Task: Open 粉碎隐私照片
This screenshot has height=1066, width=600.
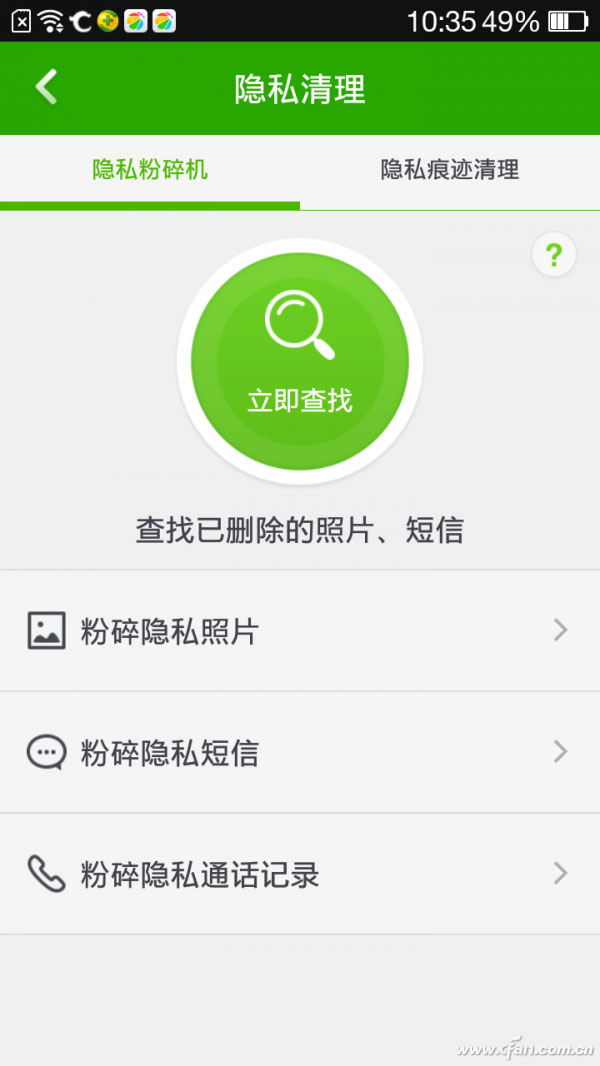Action: [300, 631]
